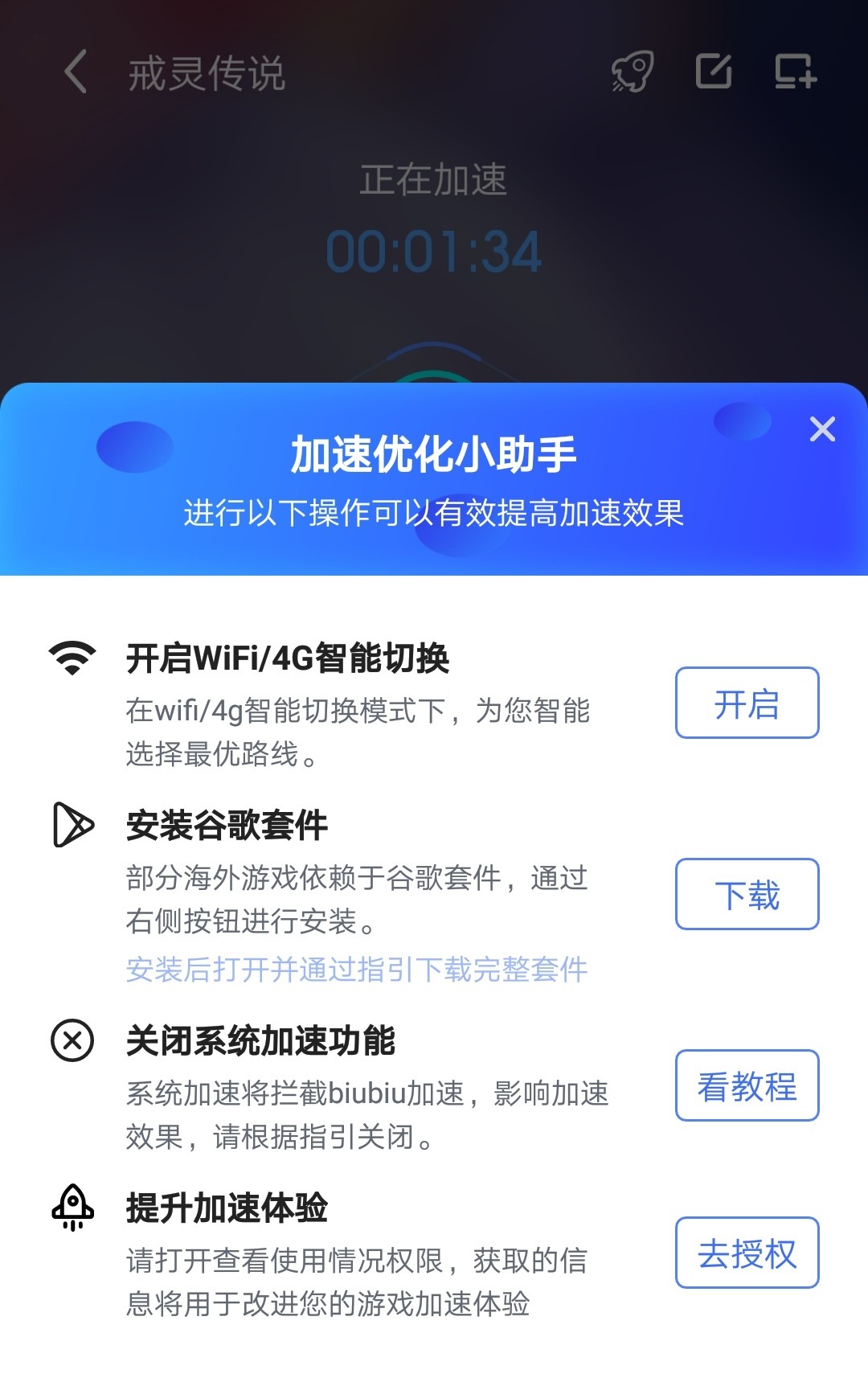Open the 安装后打开并通过指引下载完整套件 link
Screen dimensions: 868x1374
357,970
